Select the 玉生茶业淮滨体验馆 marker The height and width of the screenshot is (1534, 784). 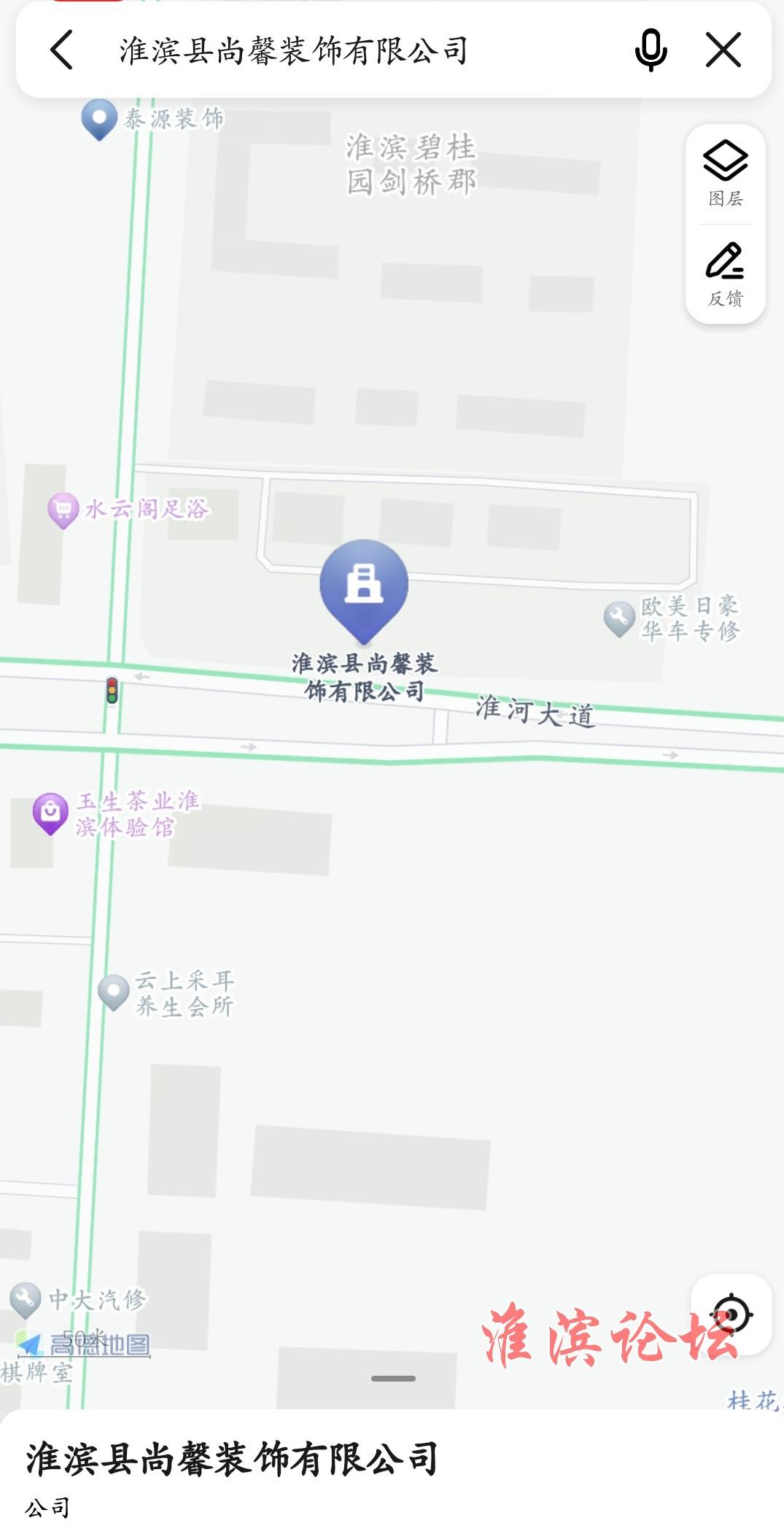50,812
